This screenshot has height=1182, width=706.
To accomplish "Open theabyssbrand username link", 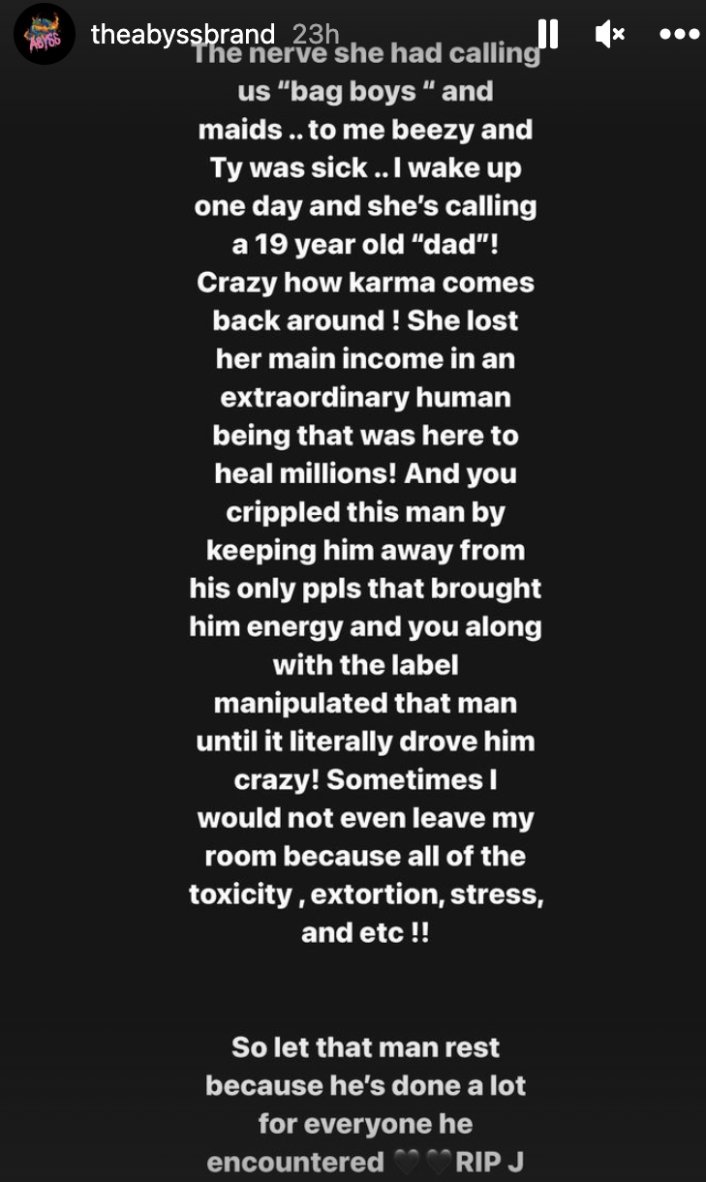I will pos(182,34).
